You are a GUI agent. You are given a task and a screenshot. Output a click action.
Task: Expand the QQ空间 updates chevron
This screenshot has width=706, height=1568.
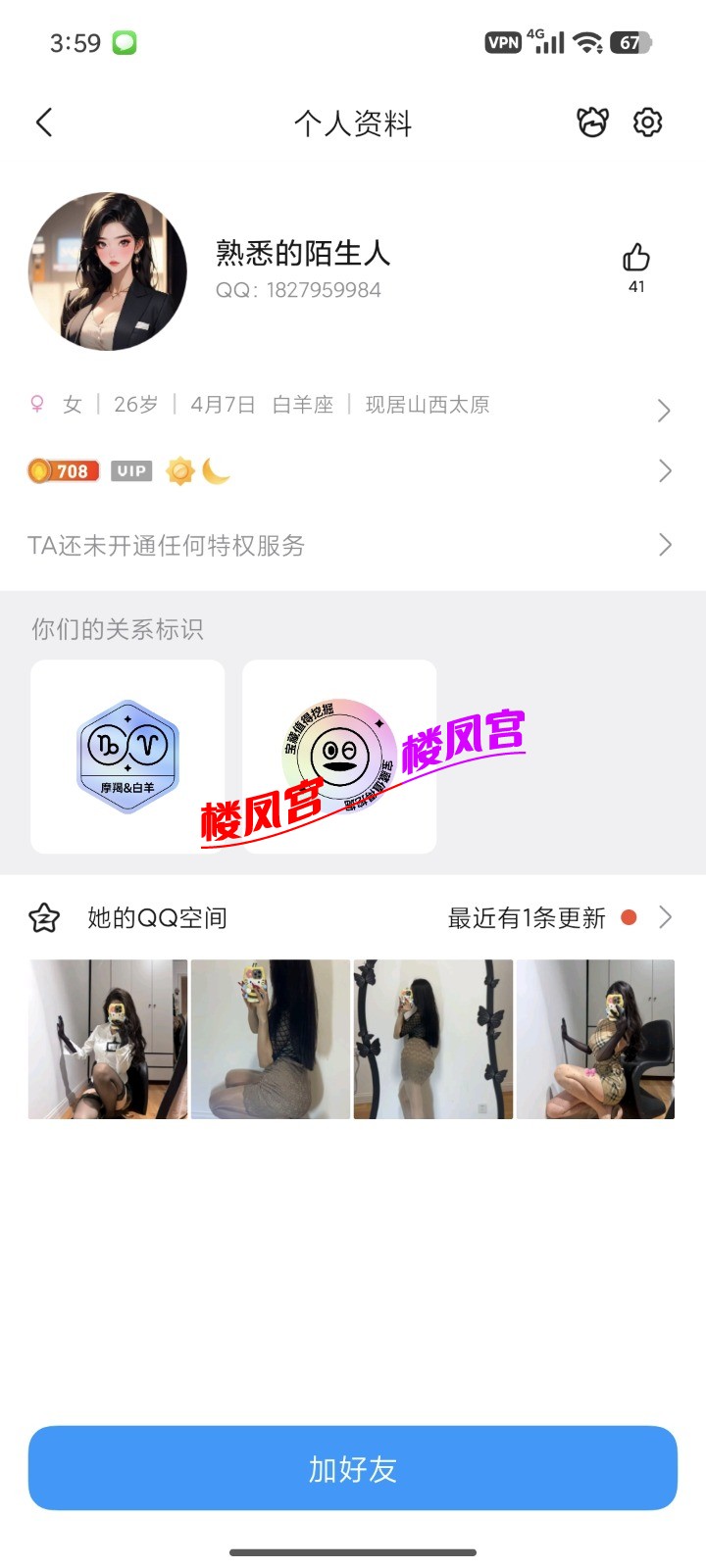tap(665, 917)
